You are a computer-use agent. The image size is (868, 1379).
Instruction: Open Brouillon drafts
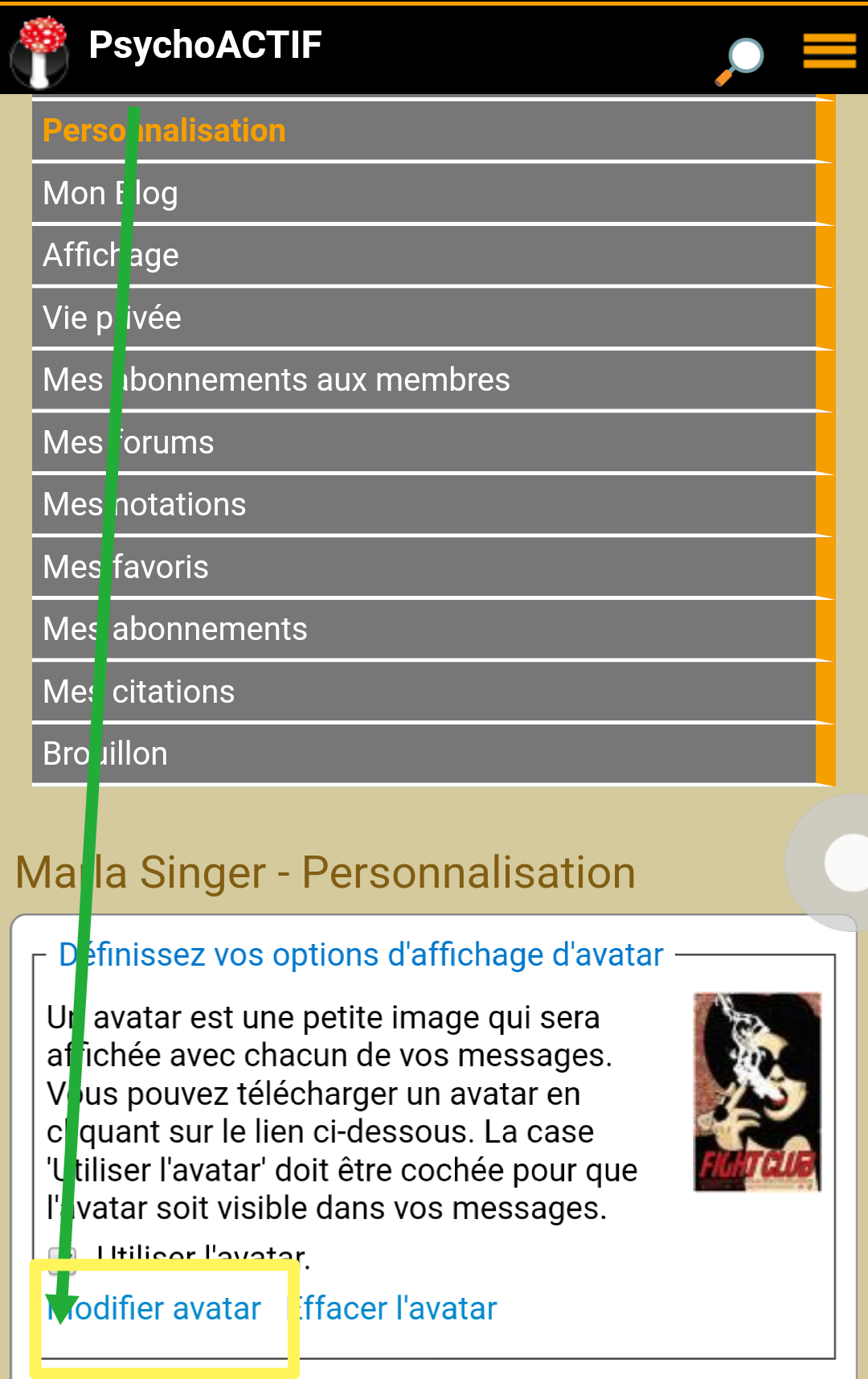[x=105, y=754]
